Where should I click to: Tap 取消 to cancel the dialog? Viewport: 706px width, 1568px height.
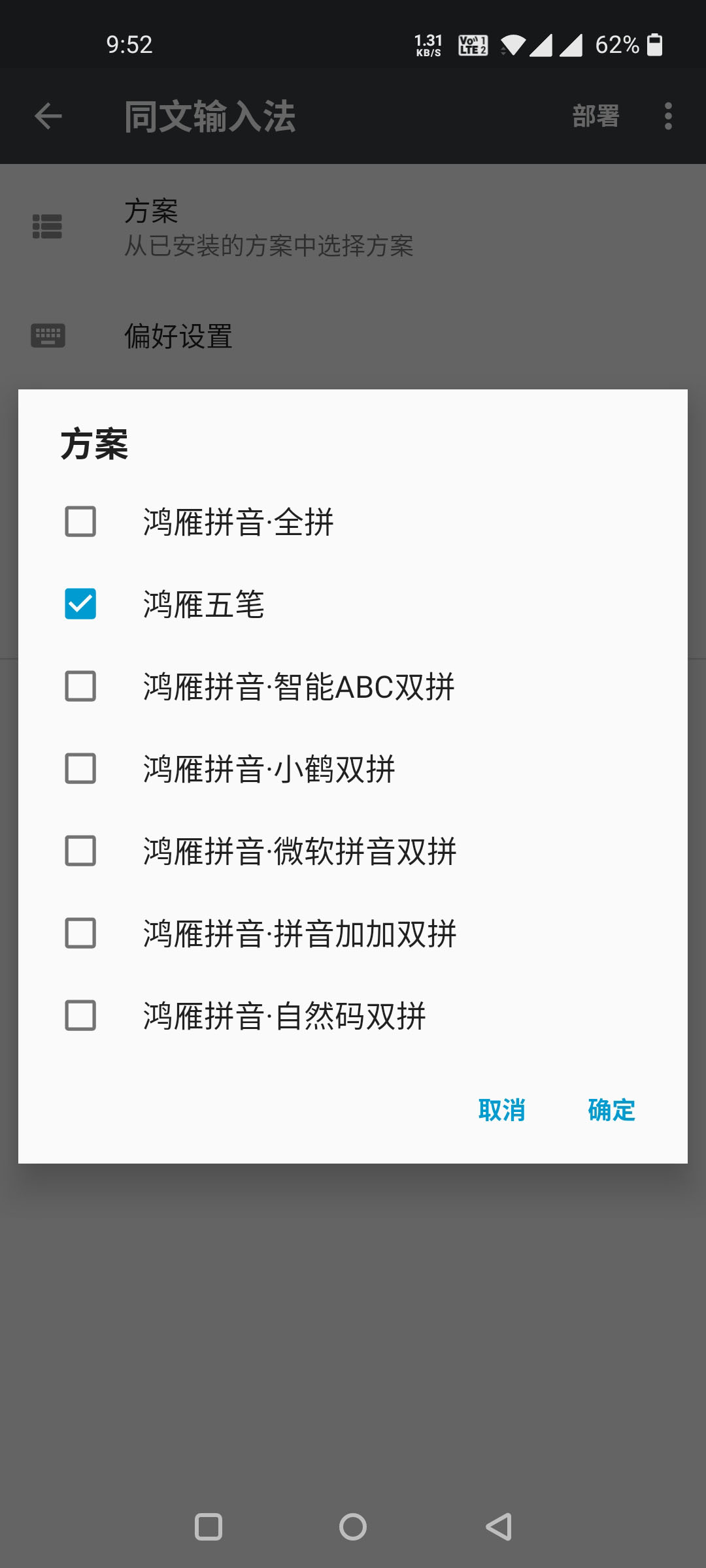(x=501, y=1110)
